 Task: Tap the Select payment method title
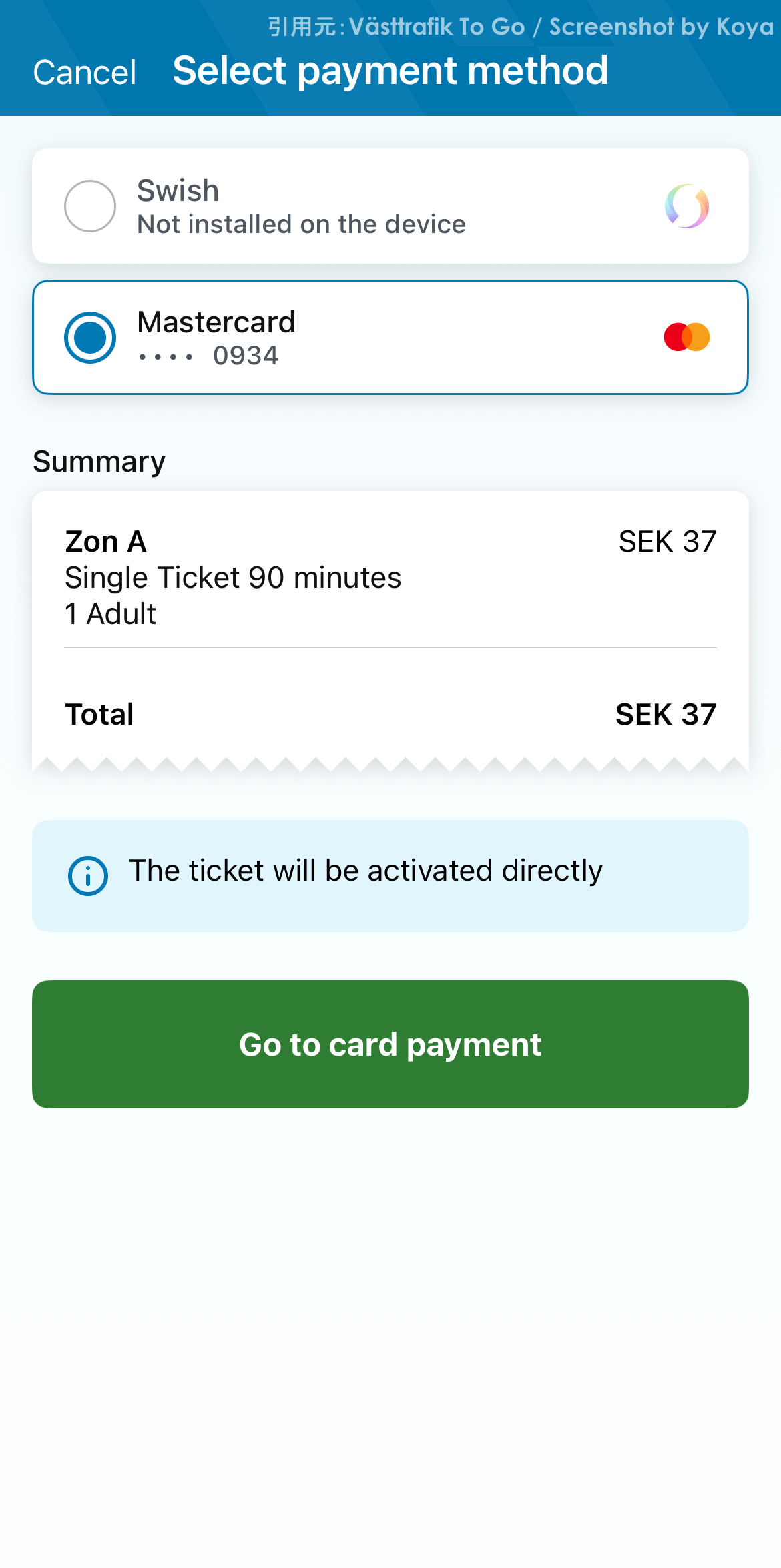click(x=390, y=70)
